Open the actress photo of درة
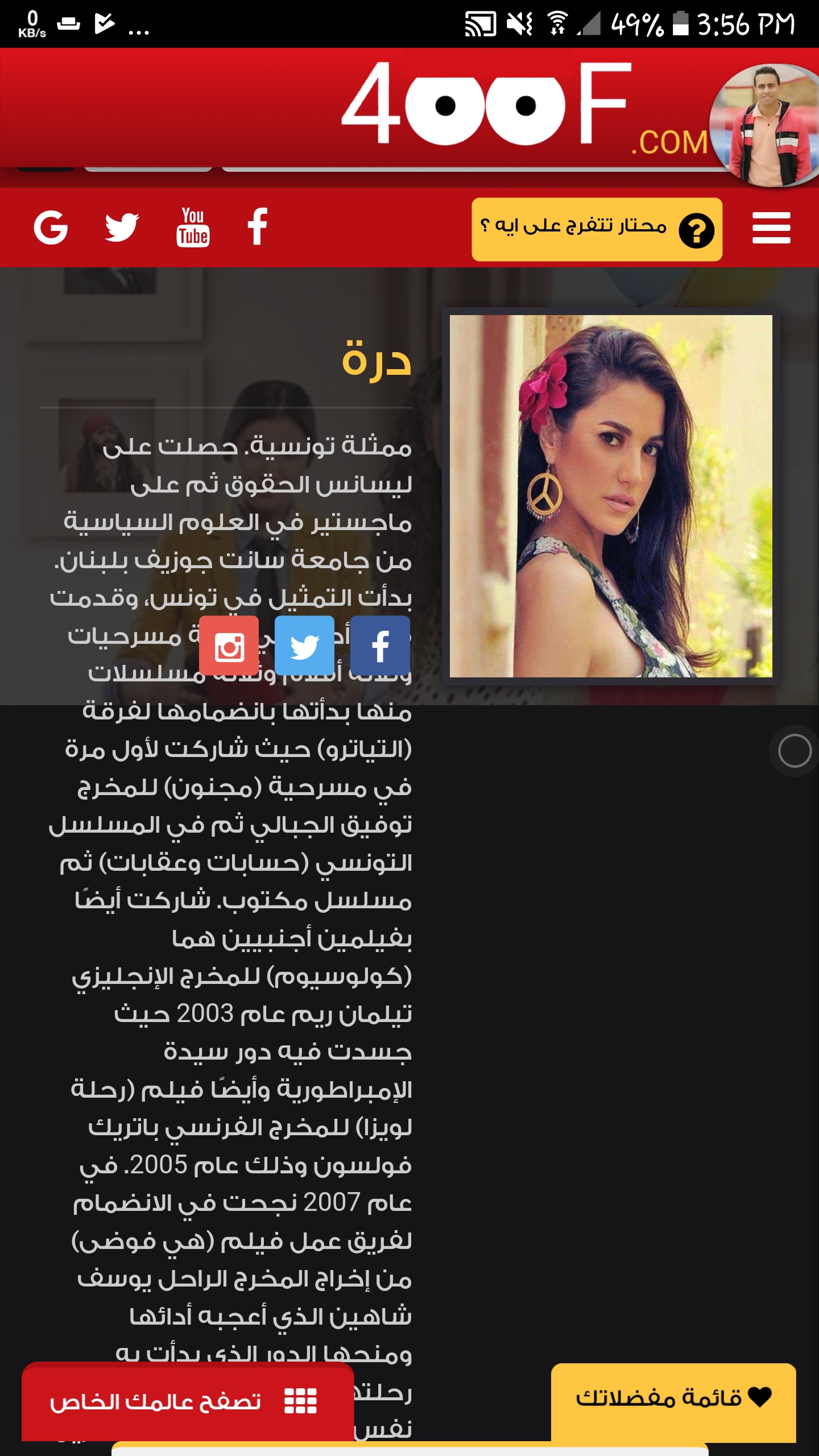This screenshot has width=819, height=1456. point(610,496)
